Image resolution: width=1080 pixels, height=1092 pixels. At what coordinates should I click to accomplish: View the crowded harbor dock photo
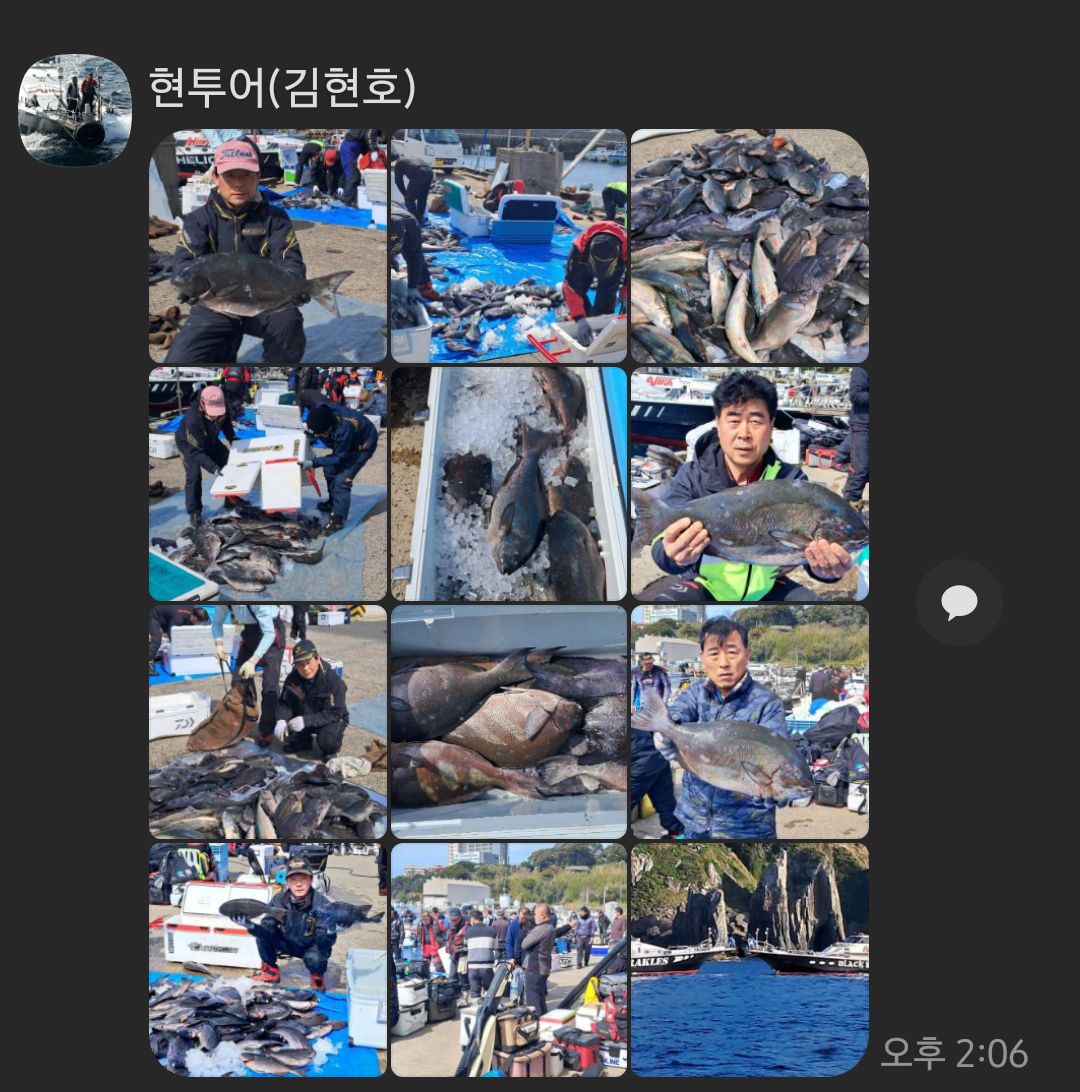[508, 959]
